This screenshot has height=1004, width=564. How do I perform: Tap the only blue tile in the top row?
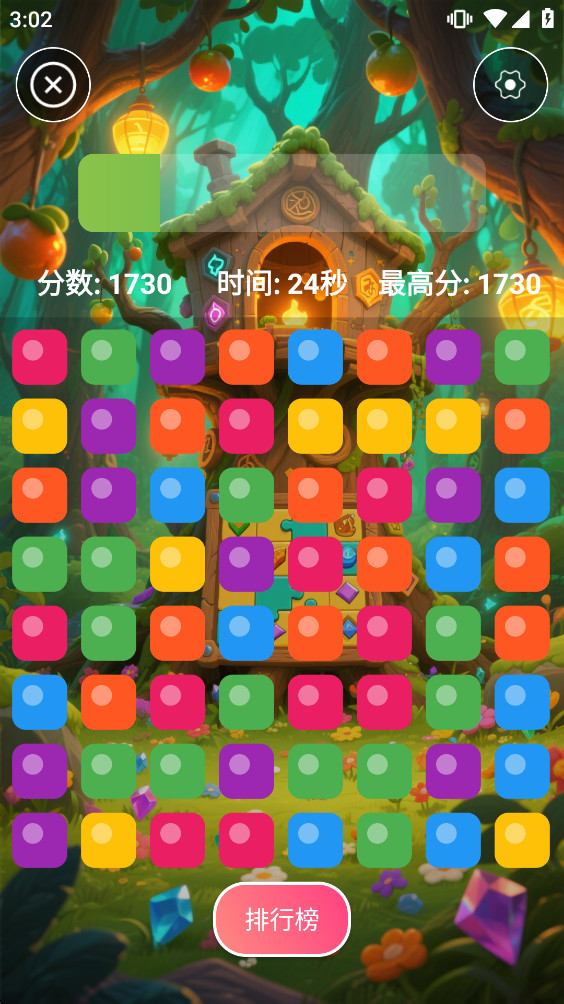click(x=315, y=357)
